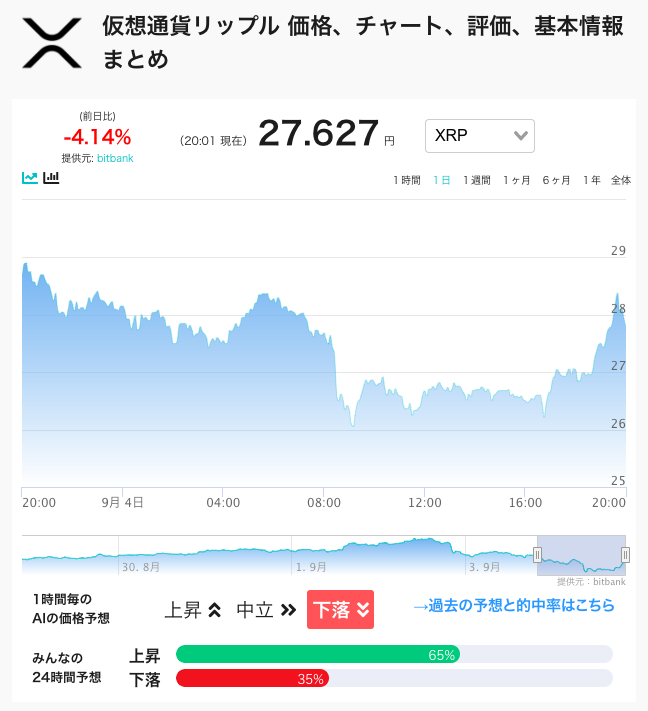Select the 1時間 time range
648x711 pixels.
coord(407,180)
